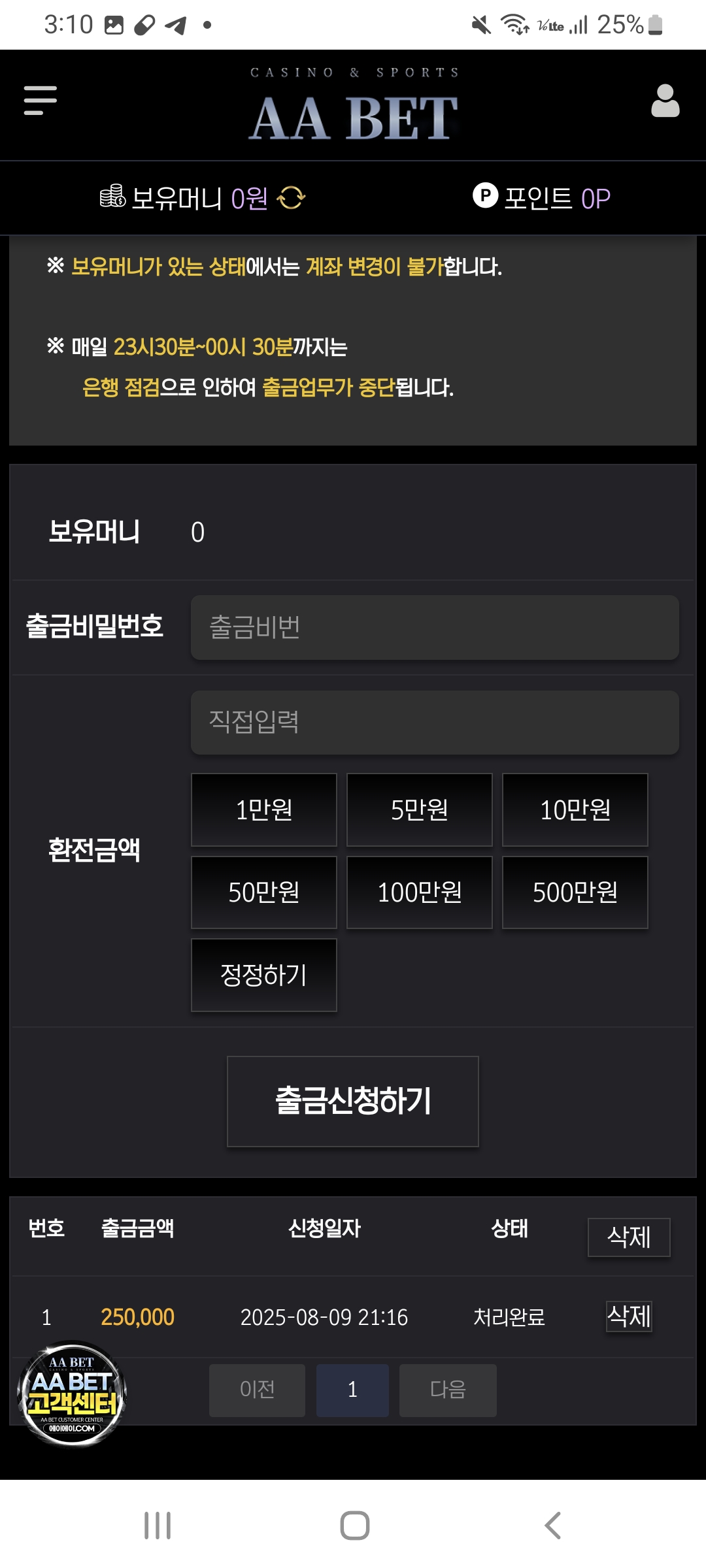
Task: Focus the 출금비번 password field
Action: point(435,627)
